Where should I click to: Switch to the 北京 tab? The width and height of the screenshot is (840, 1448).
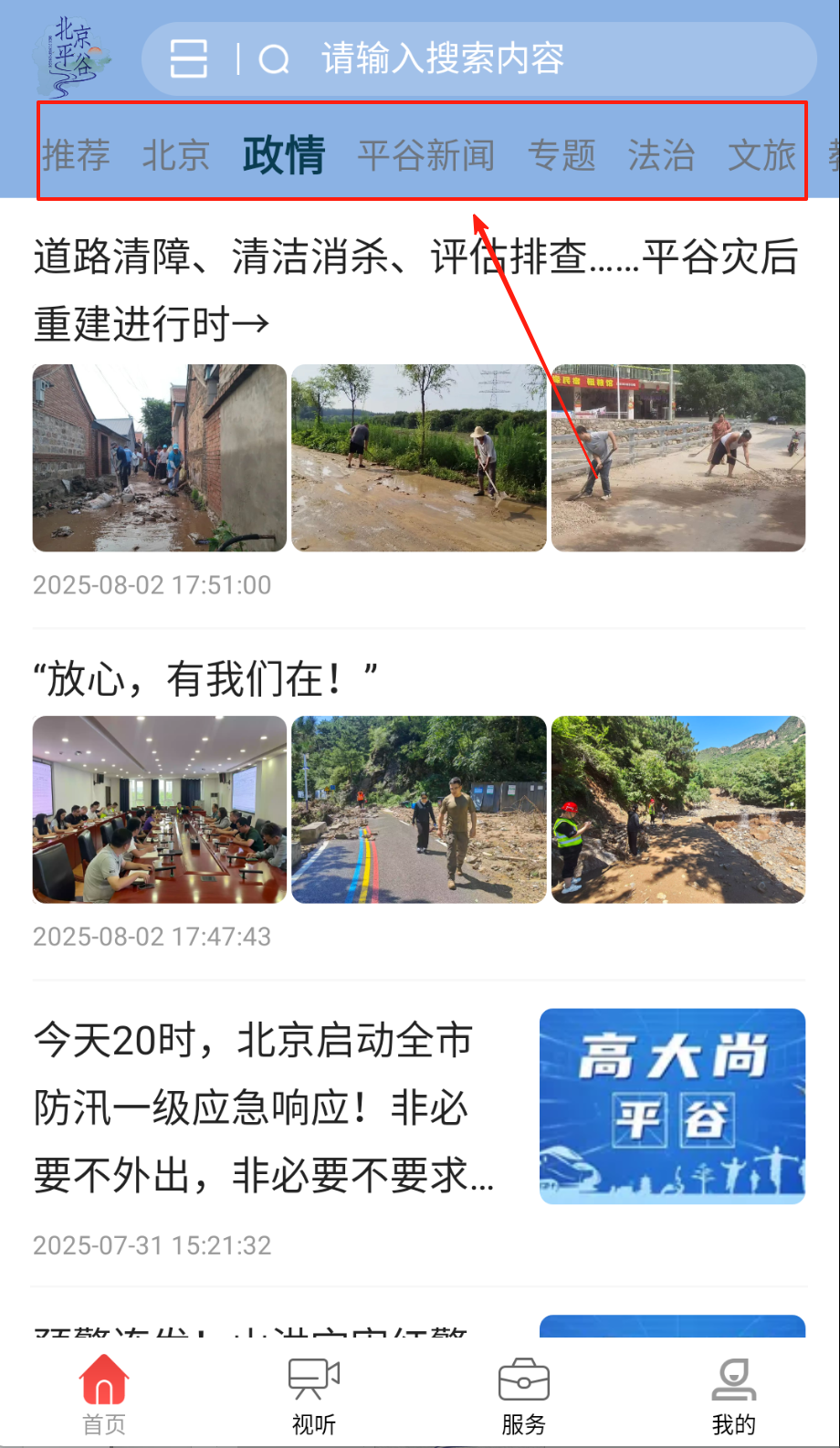point(175,154)
